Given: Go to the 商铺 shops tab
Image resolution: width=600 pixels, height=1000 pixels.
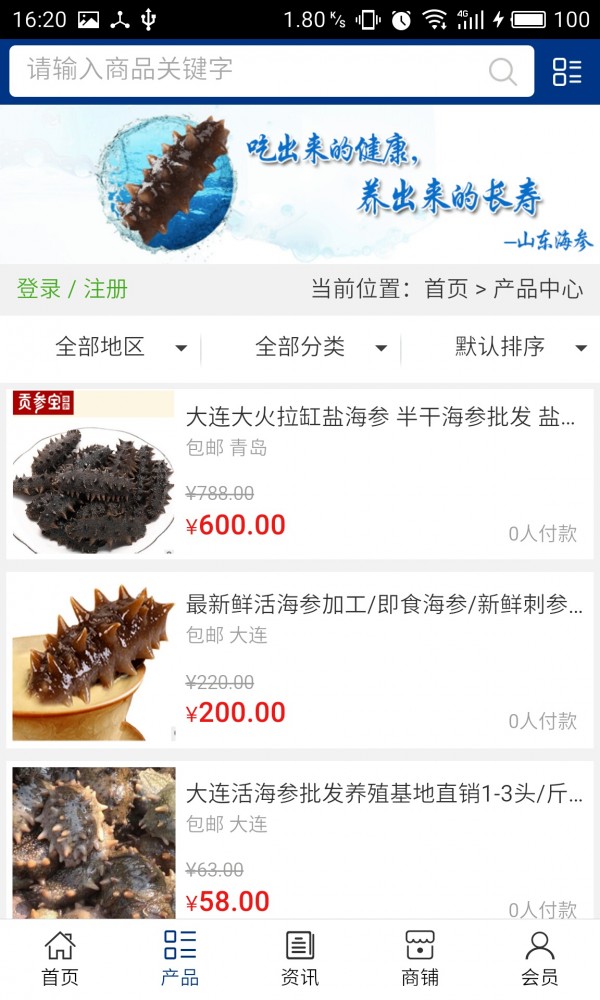Looking at the screenshot, I should click(420, 958).
